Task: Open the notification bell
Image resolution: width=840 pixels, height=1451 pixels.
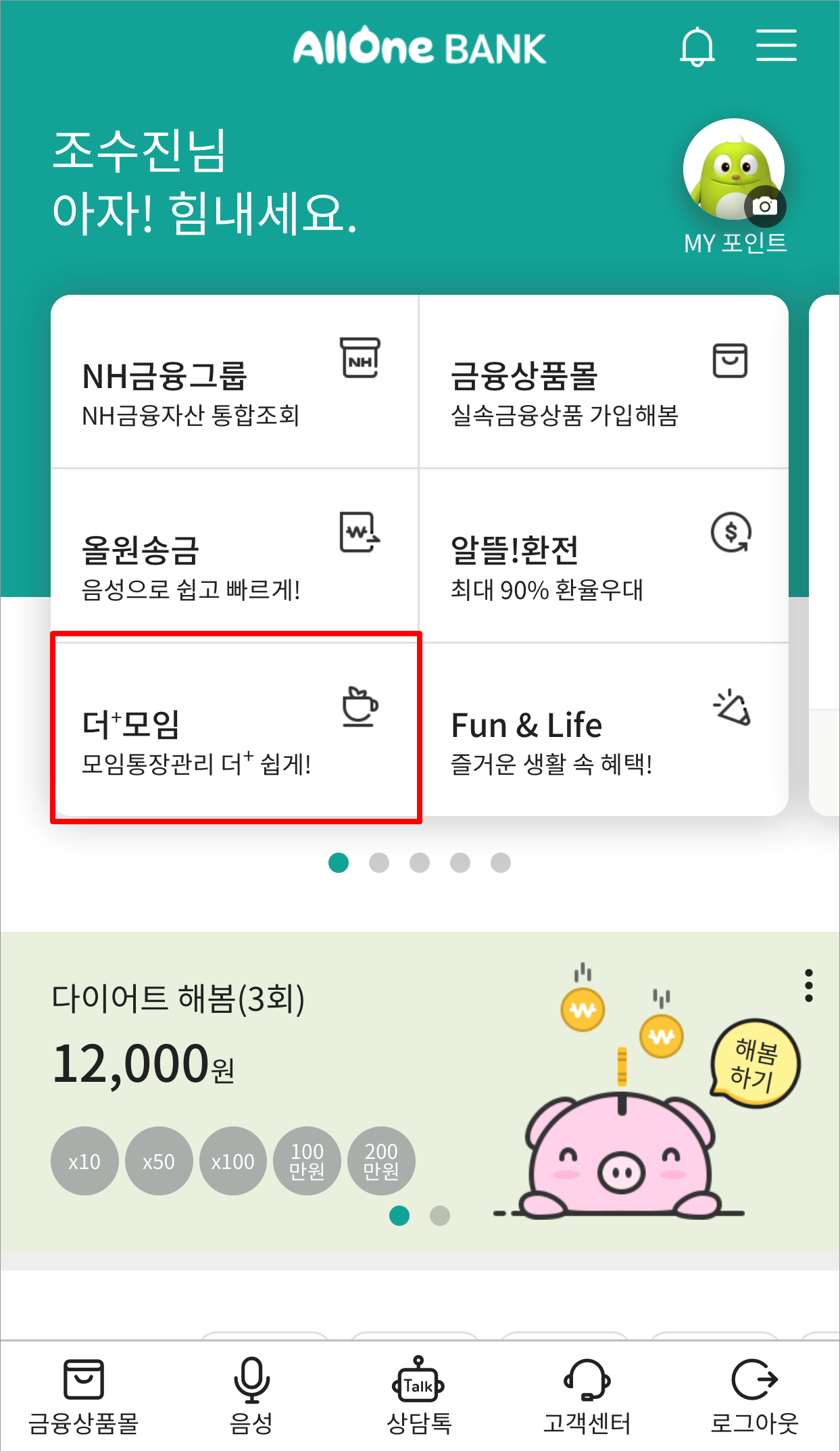Action: pyautogui.click(x=697, y=45)
